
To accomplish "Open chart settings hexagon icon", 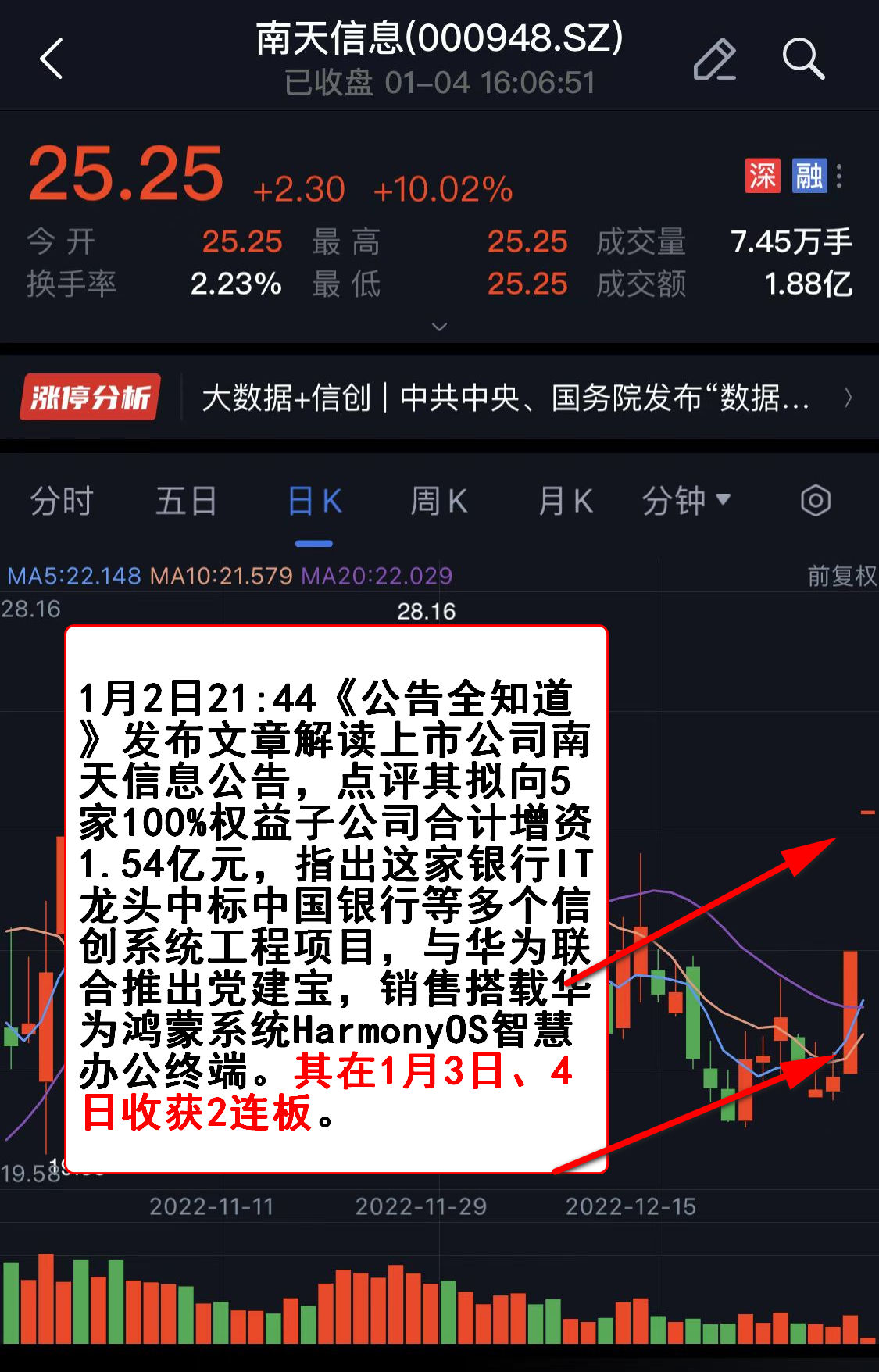I will pyautogui.click(x=815, y=501).
